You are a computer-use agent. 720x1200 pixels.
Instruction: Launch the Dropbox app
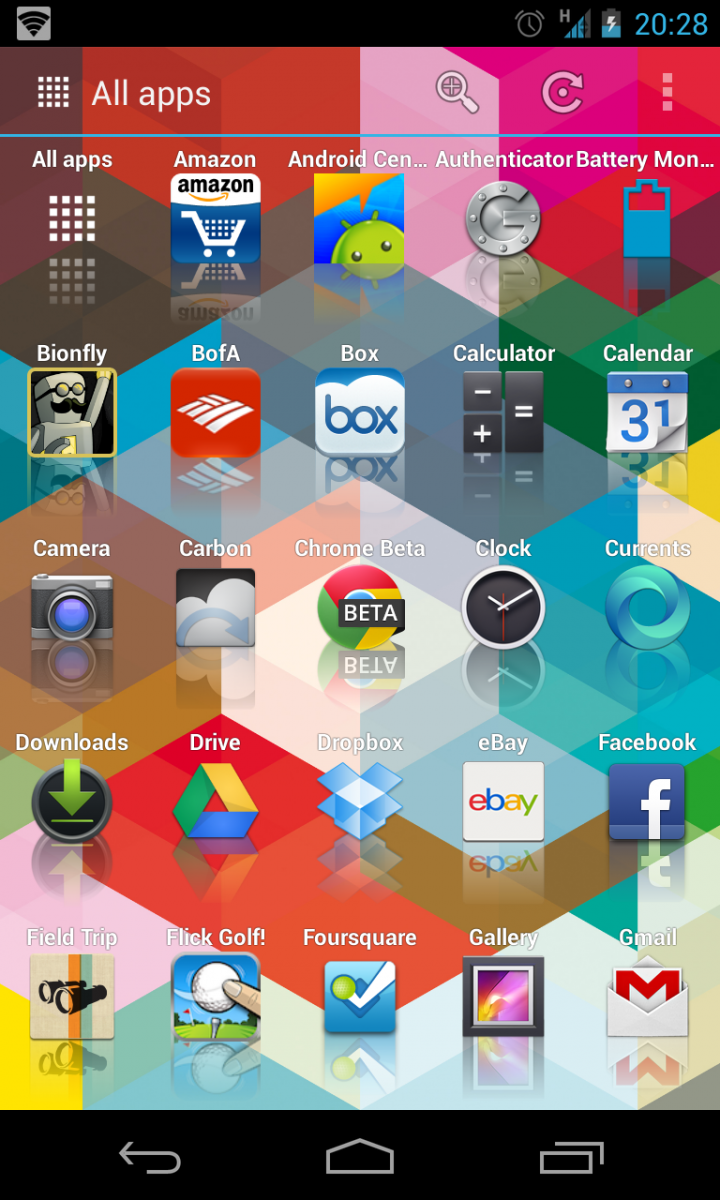[359, 800]
